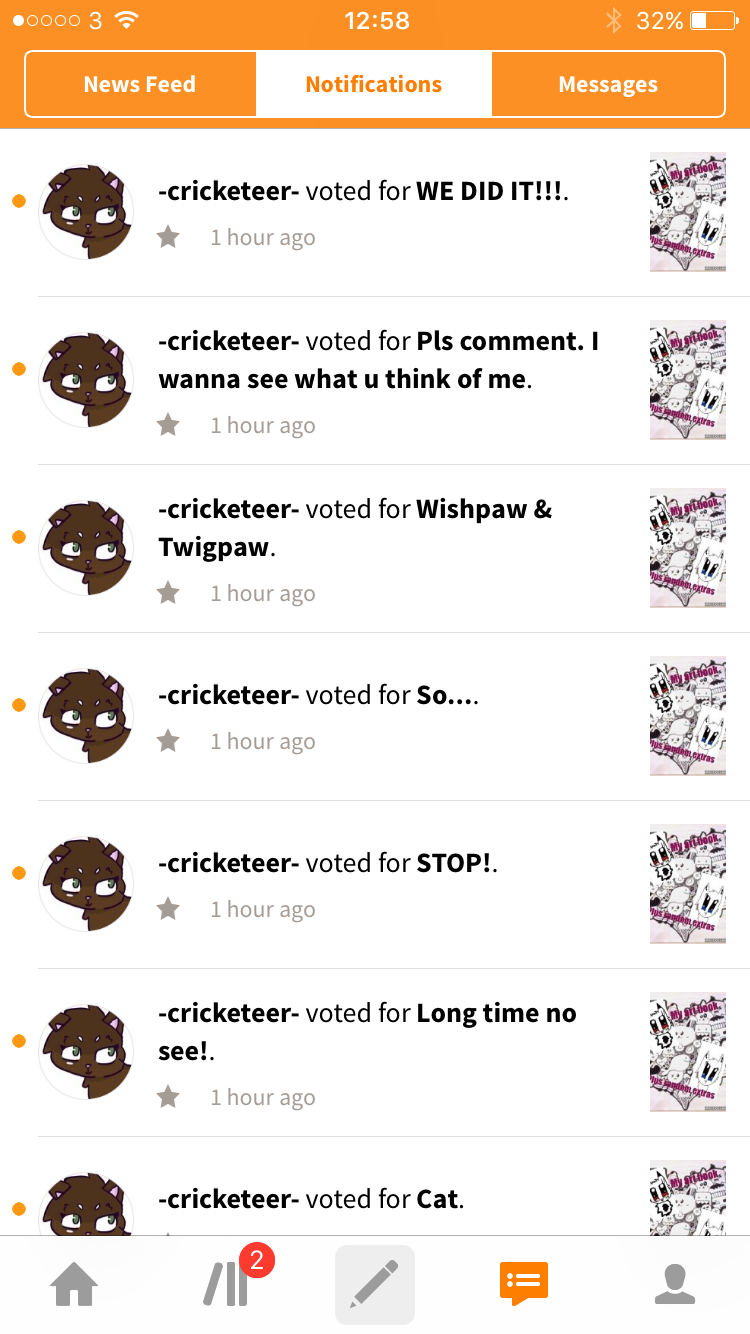Tap the pencil write button
750x1334 pixels.
(375, 1284)
